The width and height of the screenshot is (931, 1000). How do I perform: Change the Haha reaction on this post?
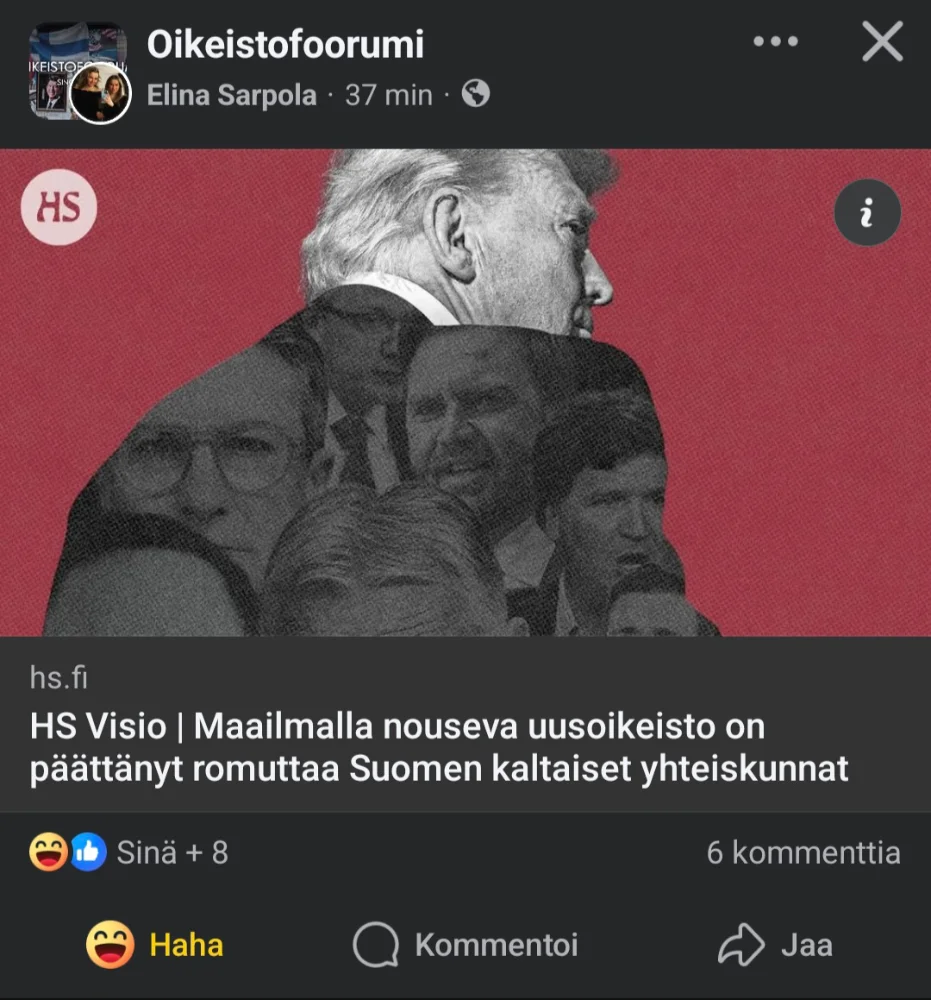pyautogui.click(x=155, y=945)
